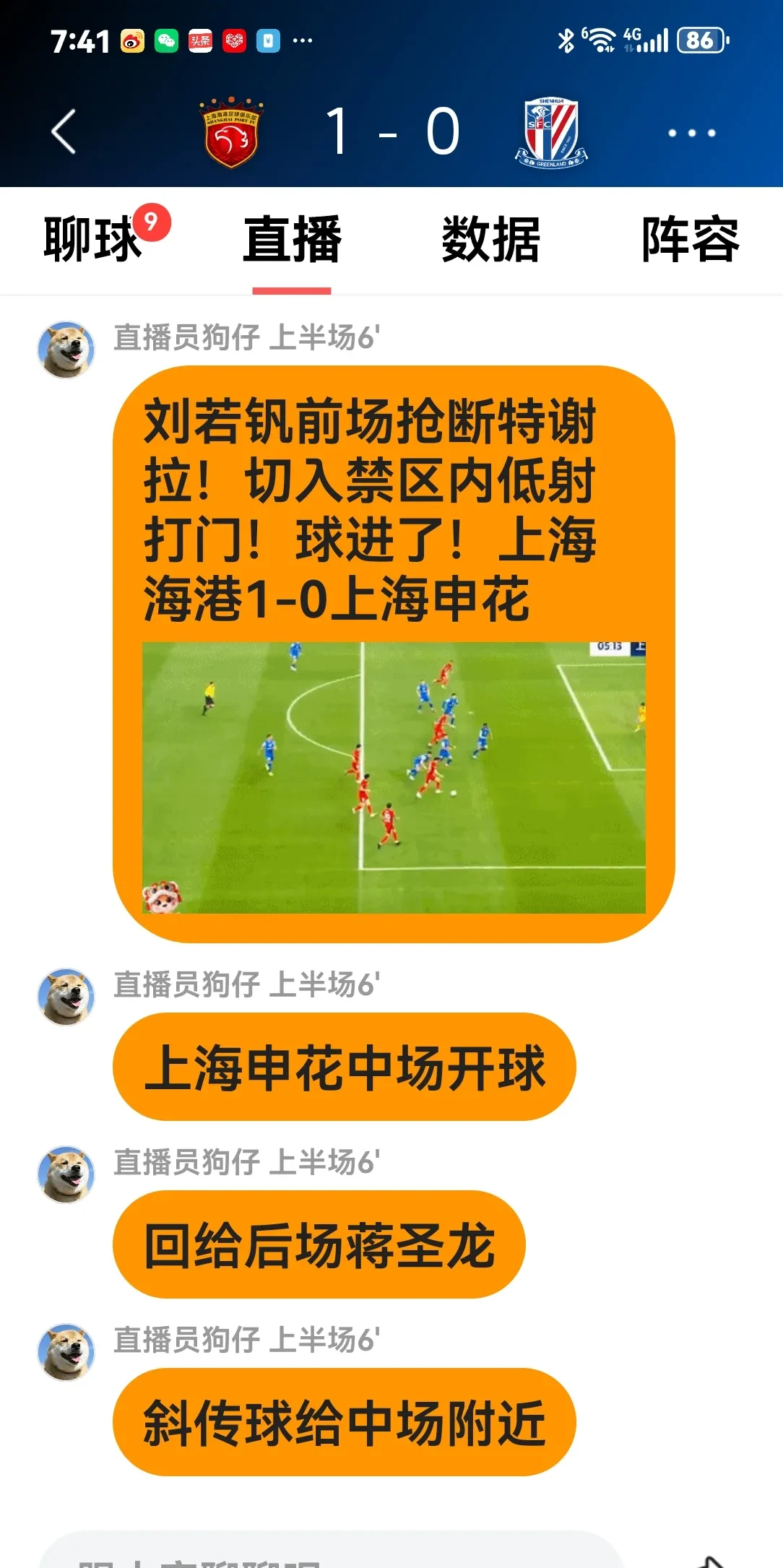
Task: Tap the Shanghai Port club crest
Action: point(230,132)
